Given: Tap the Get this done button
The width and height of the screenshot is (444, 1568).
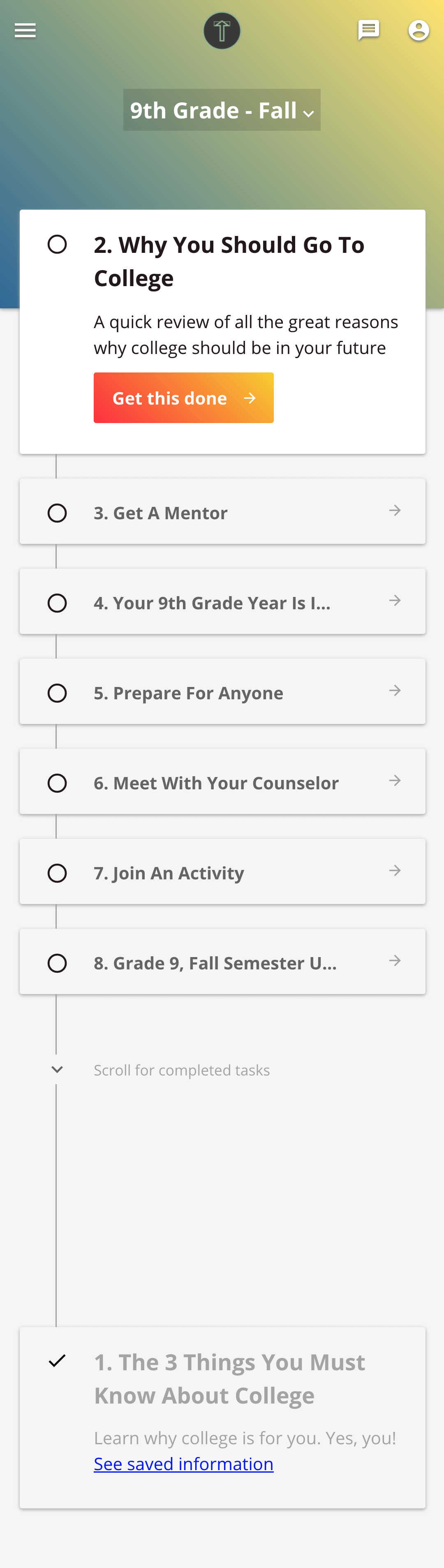Looking at the screenshot, I should [183, 398].
